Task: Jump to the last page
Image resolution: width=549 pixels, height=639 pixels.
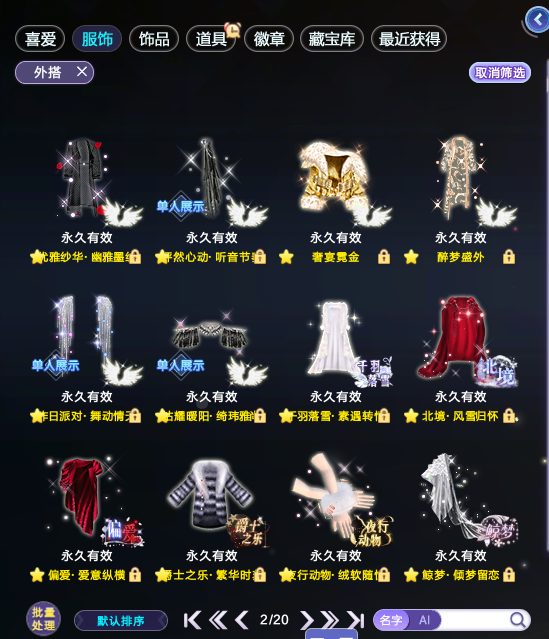Action: (x=355, y=620)
